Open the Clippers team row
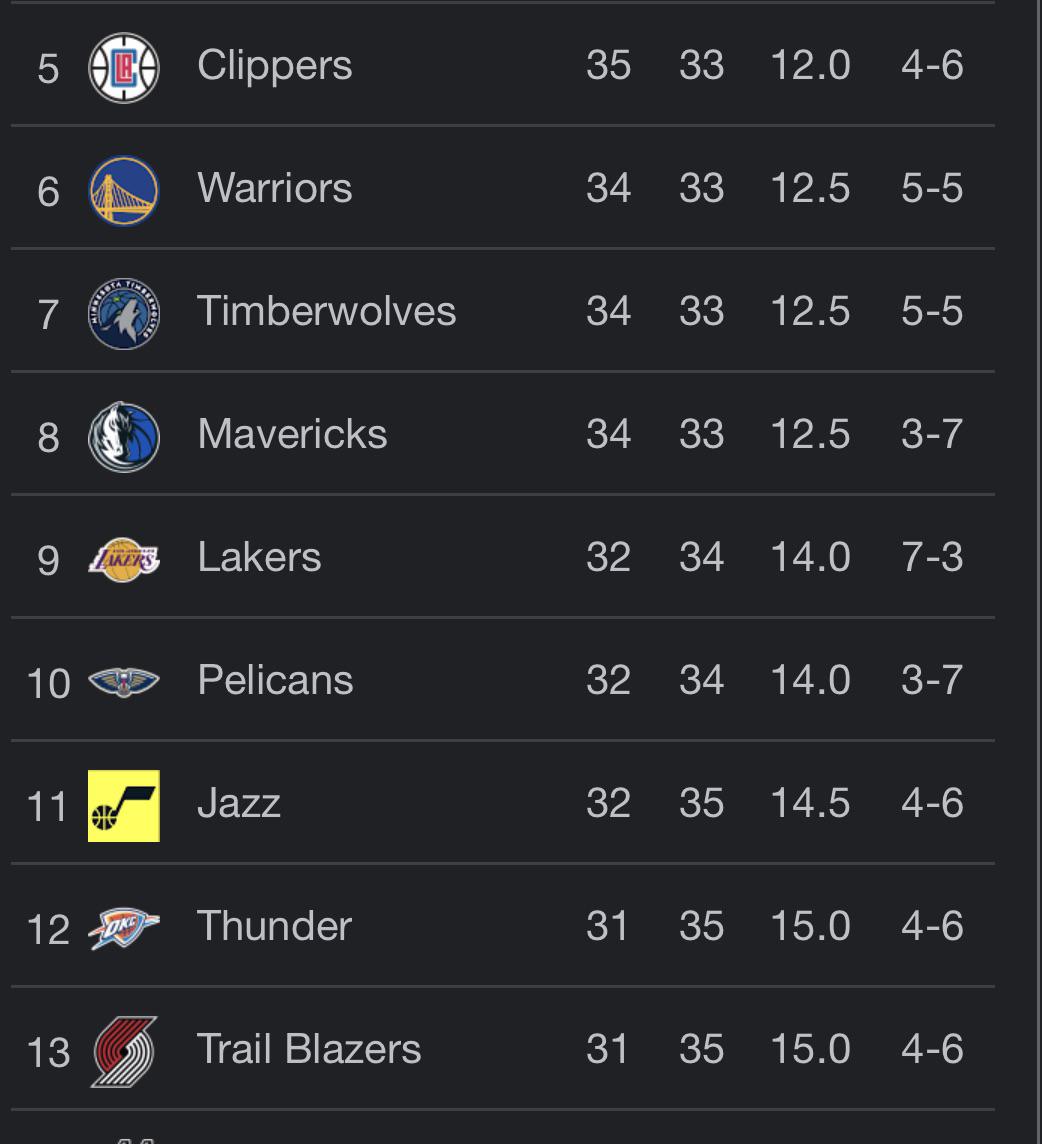 [x=274, y=66]
